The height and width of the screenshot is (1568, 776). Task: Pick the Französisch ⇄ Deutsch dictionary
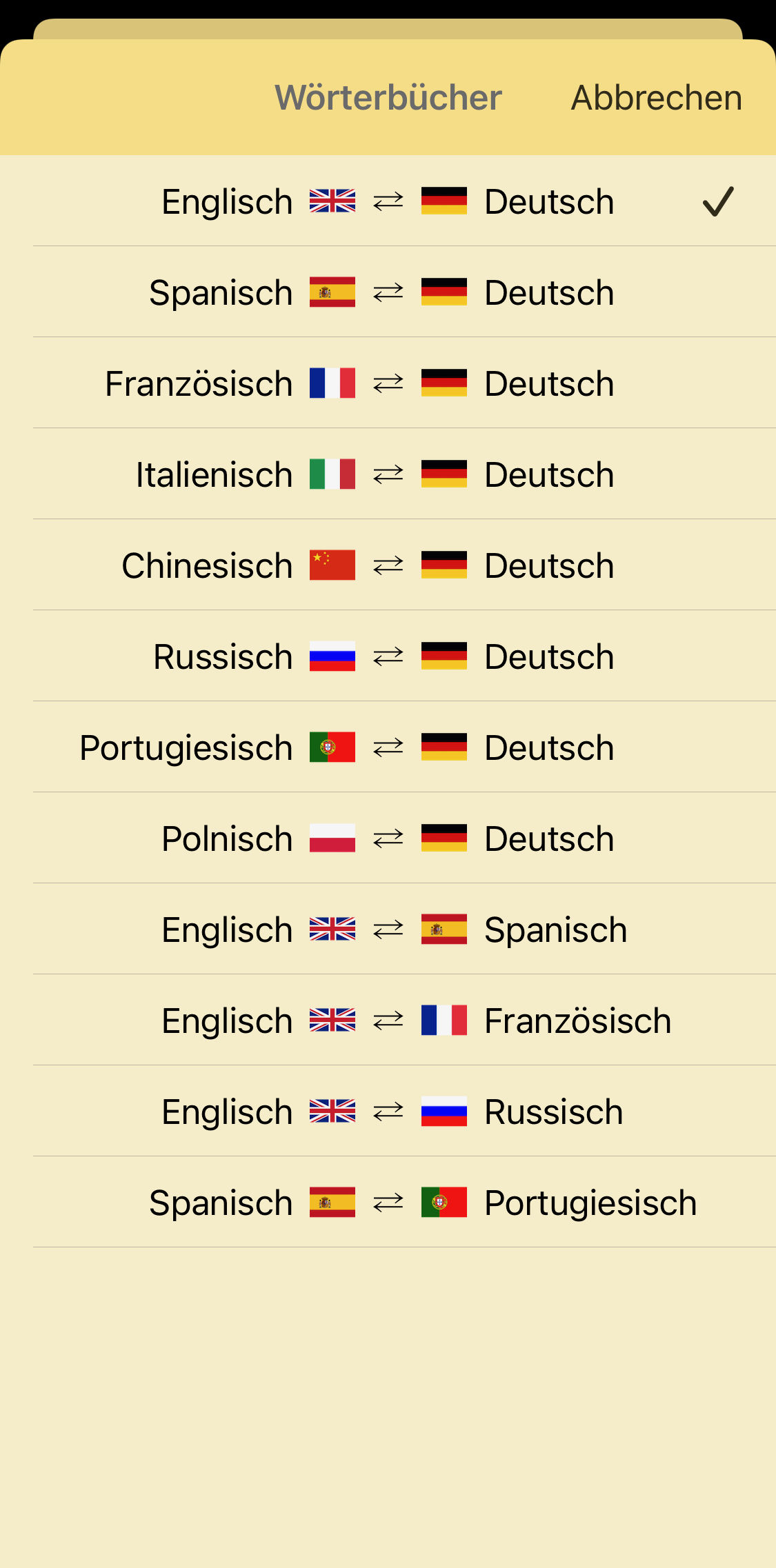388,383
